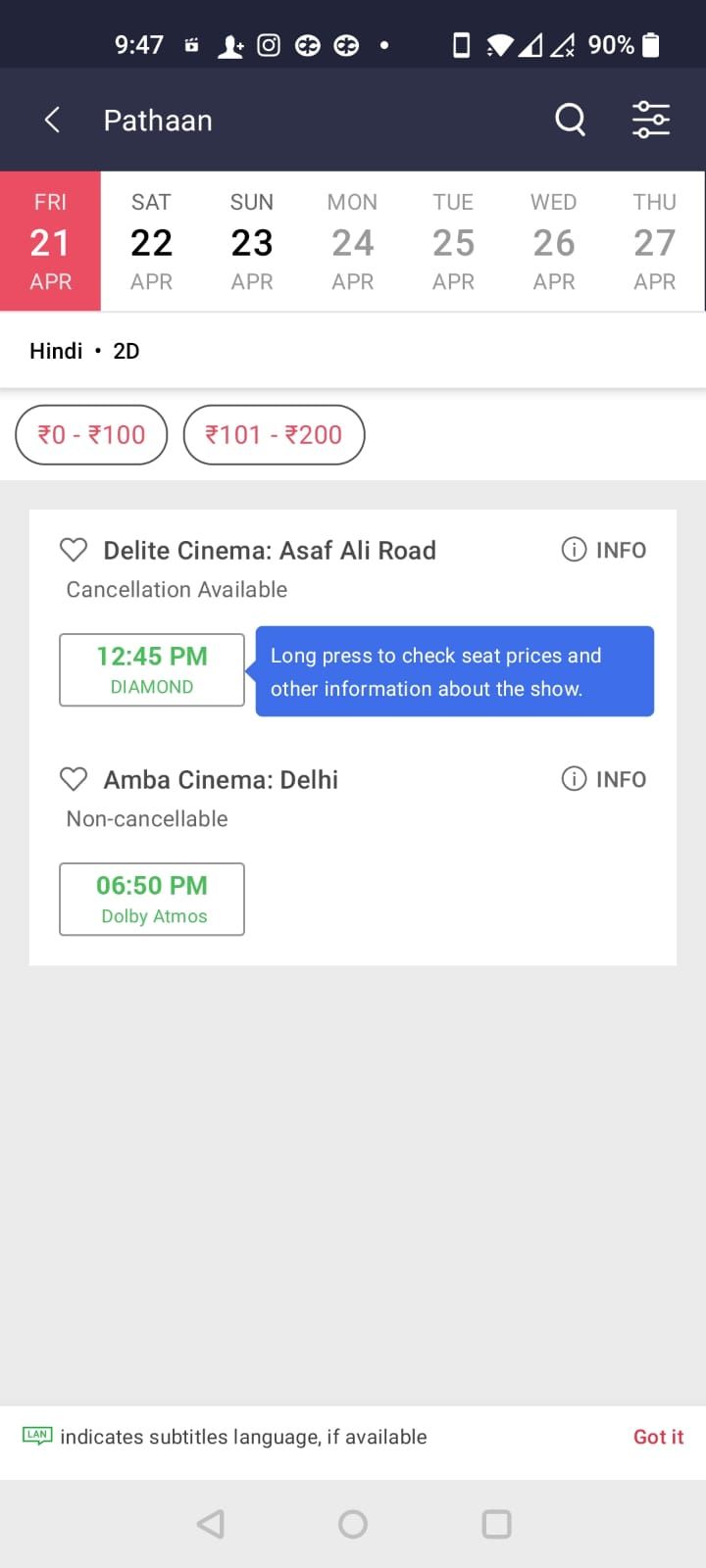Select Saturday 22 April
This screenshot has width=706, height=1568.
pos(151,241)
